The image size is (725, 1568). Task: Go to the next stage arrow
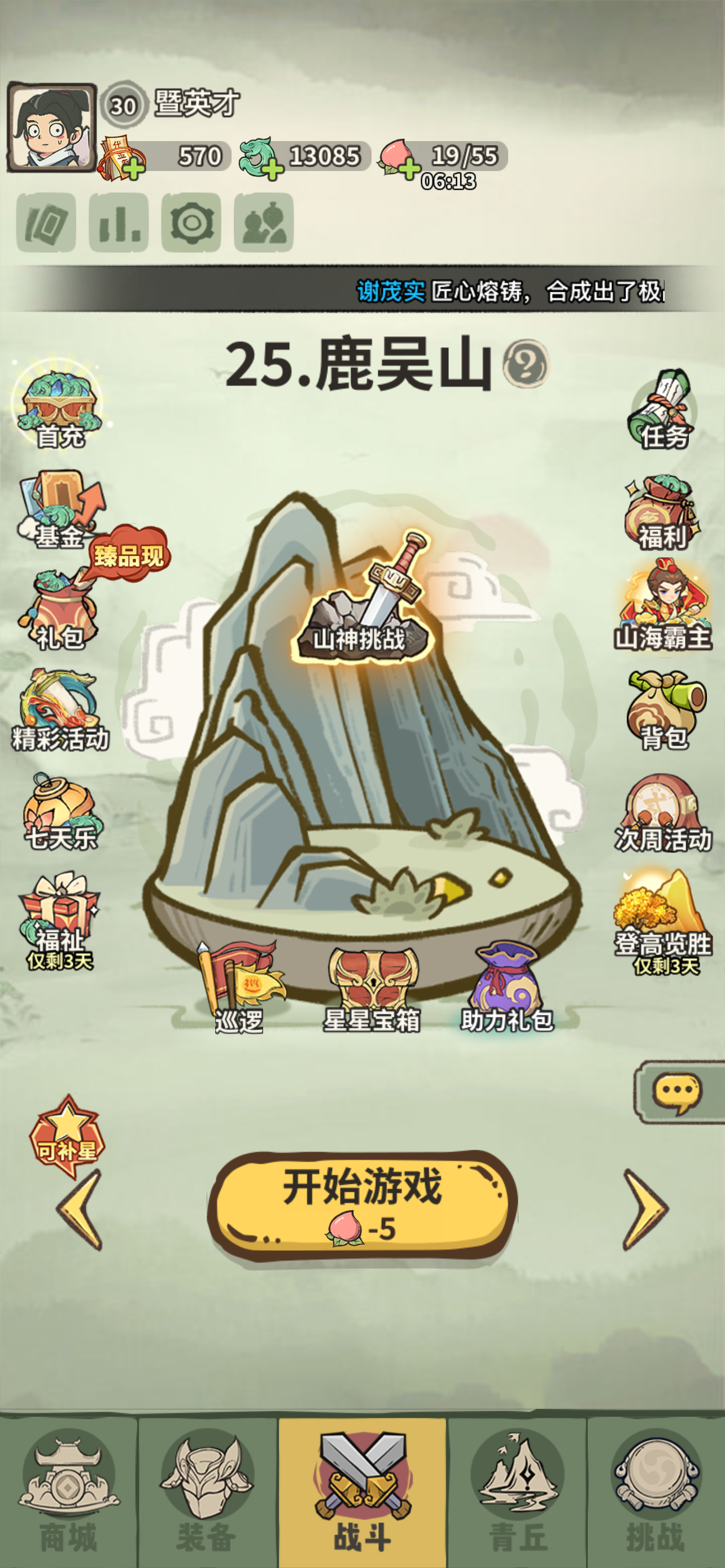pos(645,1210)
